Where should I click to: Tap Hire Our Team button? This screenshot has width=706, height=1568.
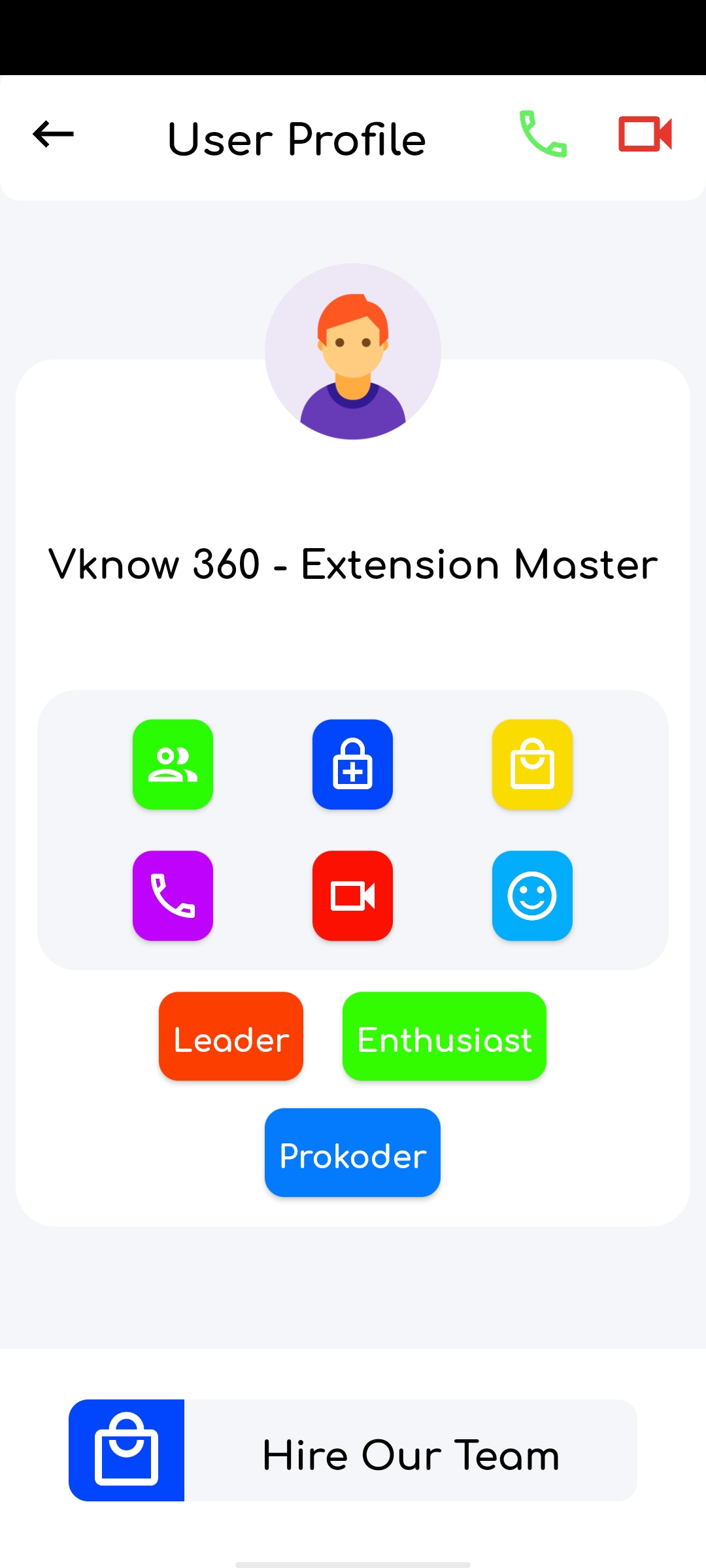[353, 1450]
